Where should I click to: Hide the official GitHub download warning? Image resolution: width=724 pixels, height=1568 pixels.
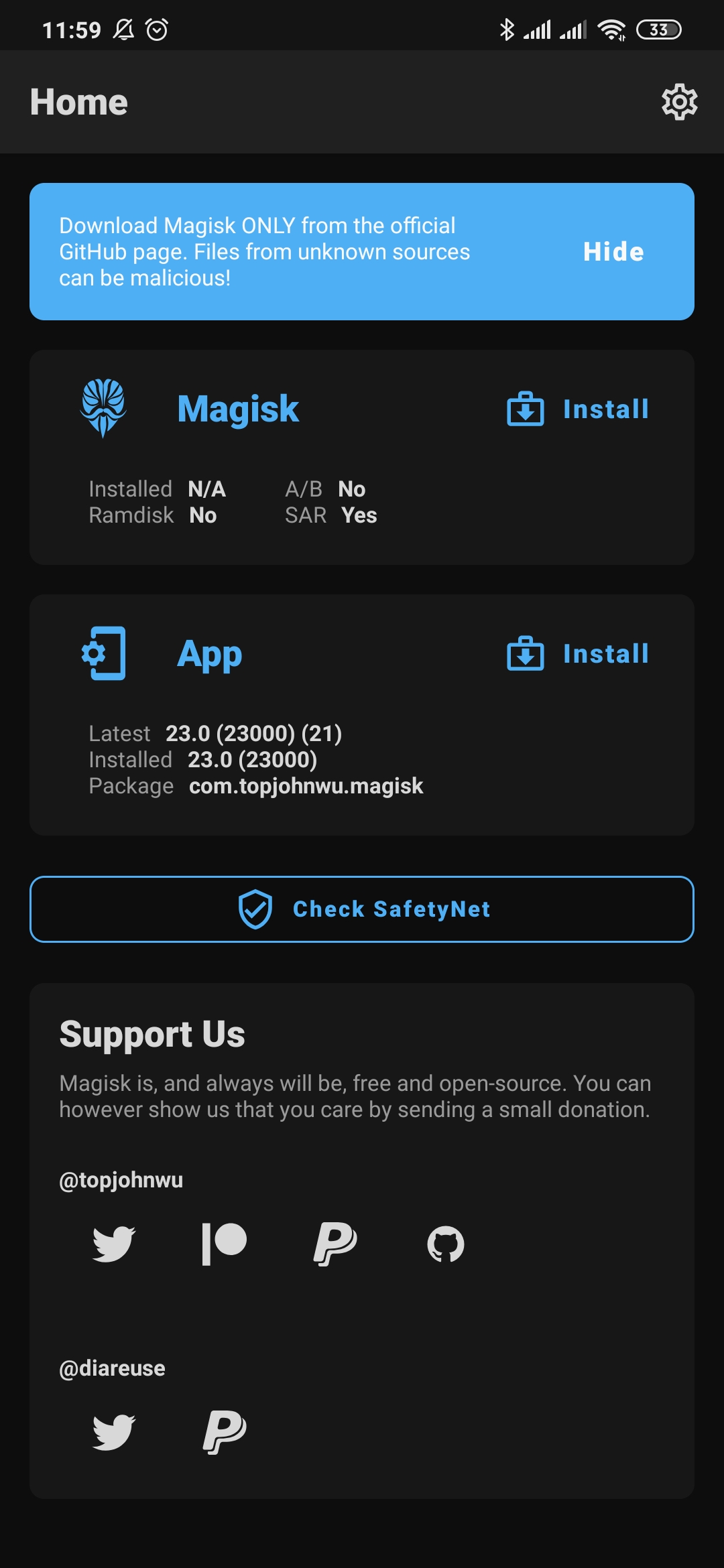(613, 252)
